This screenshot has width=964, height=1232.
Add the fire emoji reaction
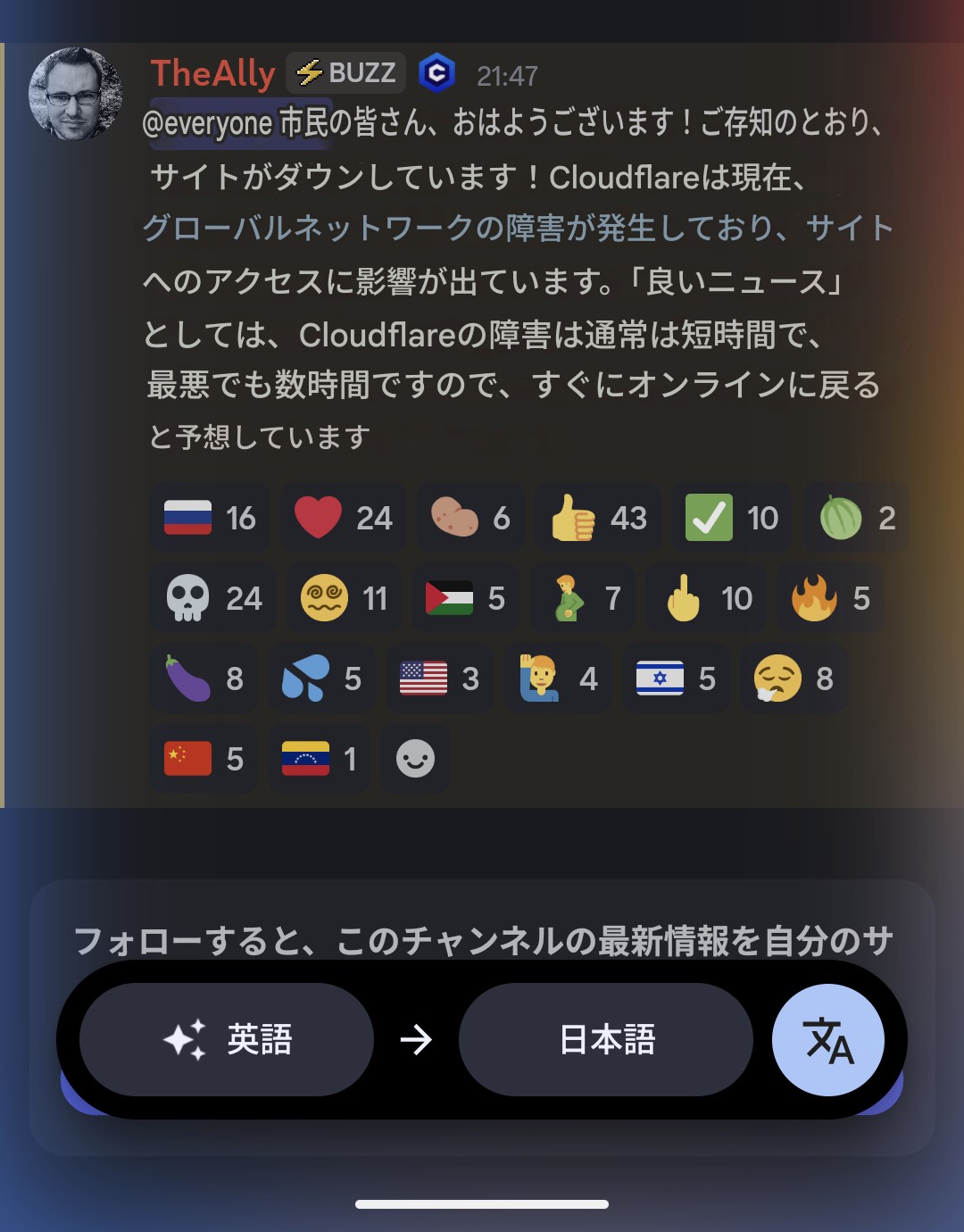[829, 598]
